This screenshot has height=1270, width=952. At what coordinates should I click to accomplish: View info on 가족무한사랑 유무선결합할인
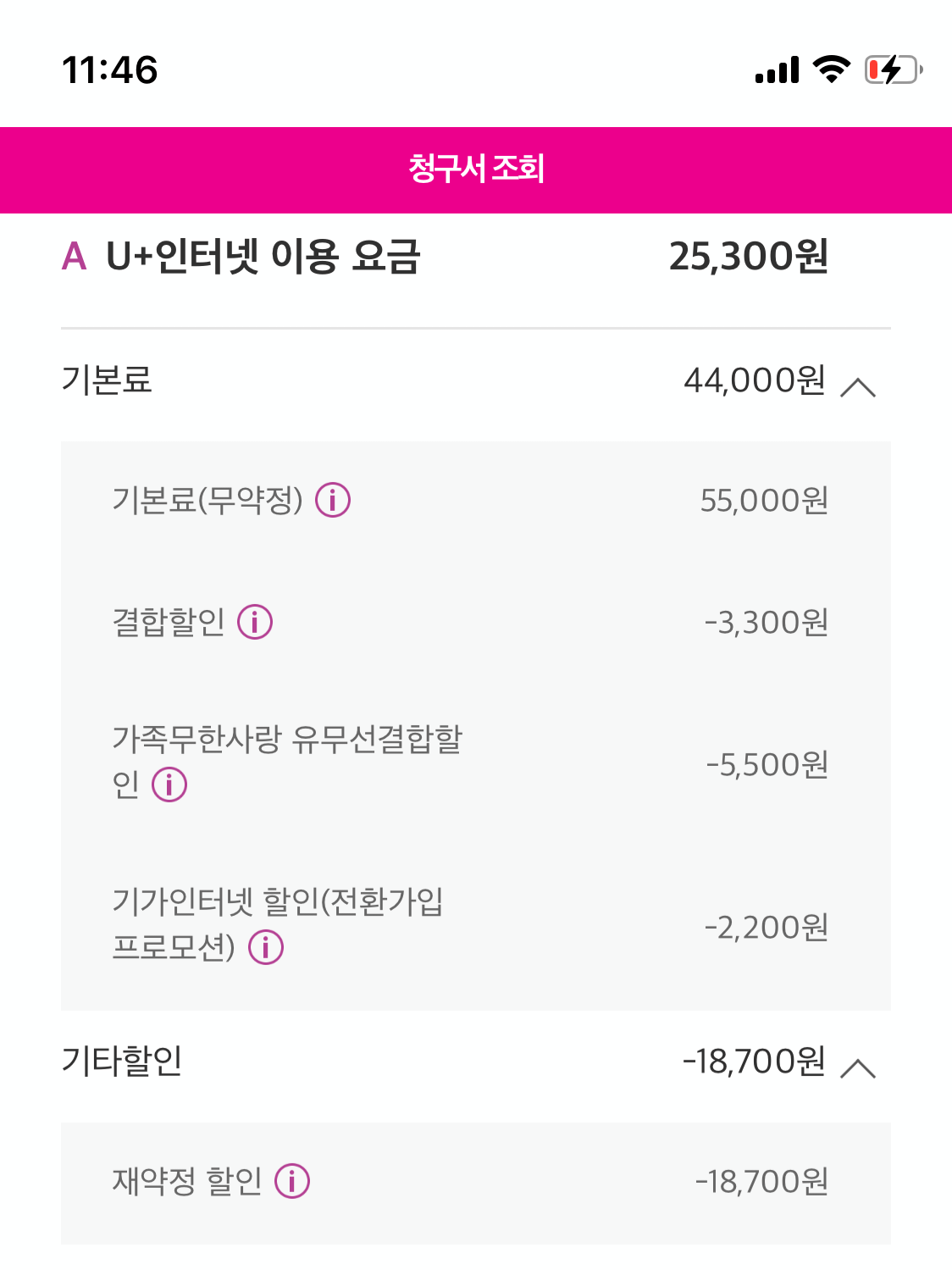coord(169,785)
